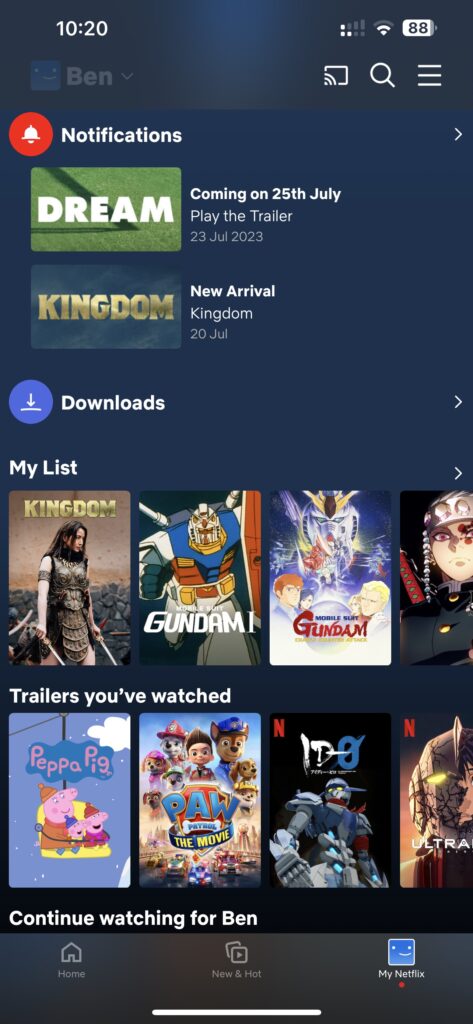Open the Ultraman trailer tile
Screen dimensions: 473x1024
(436, 800)
